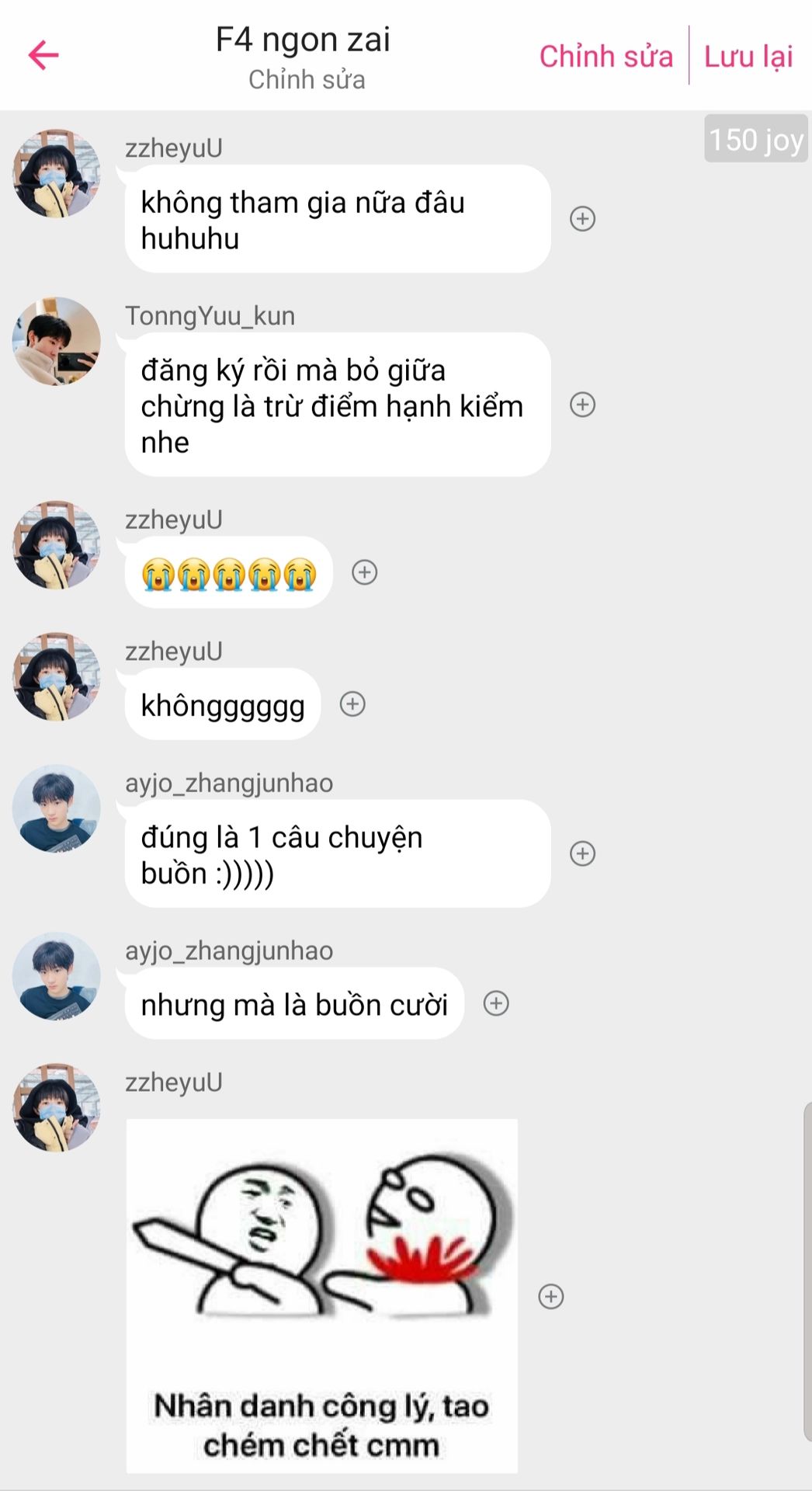Tap the plus icon beside 'nhưng mà là buồn cười'
The width and height of the screenshot is (812, 1491).
point(496,1003)
